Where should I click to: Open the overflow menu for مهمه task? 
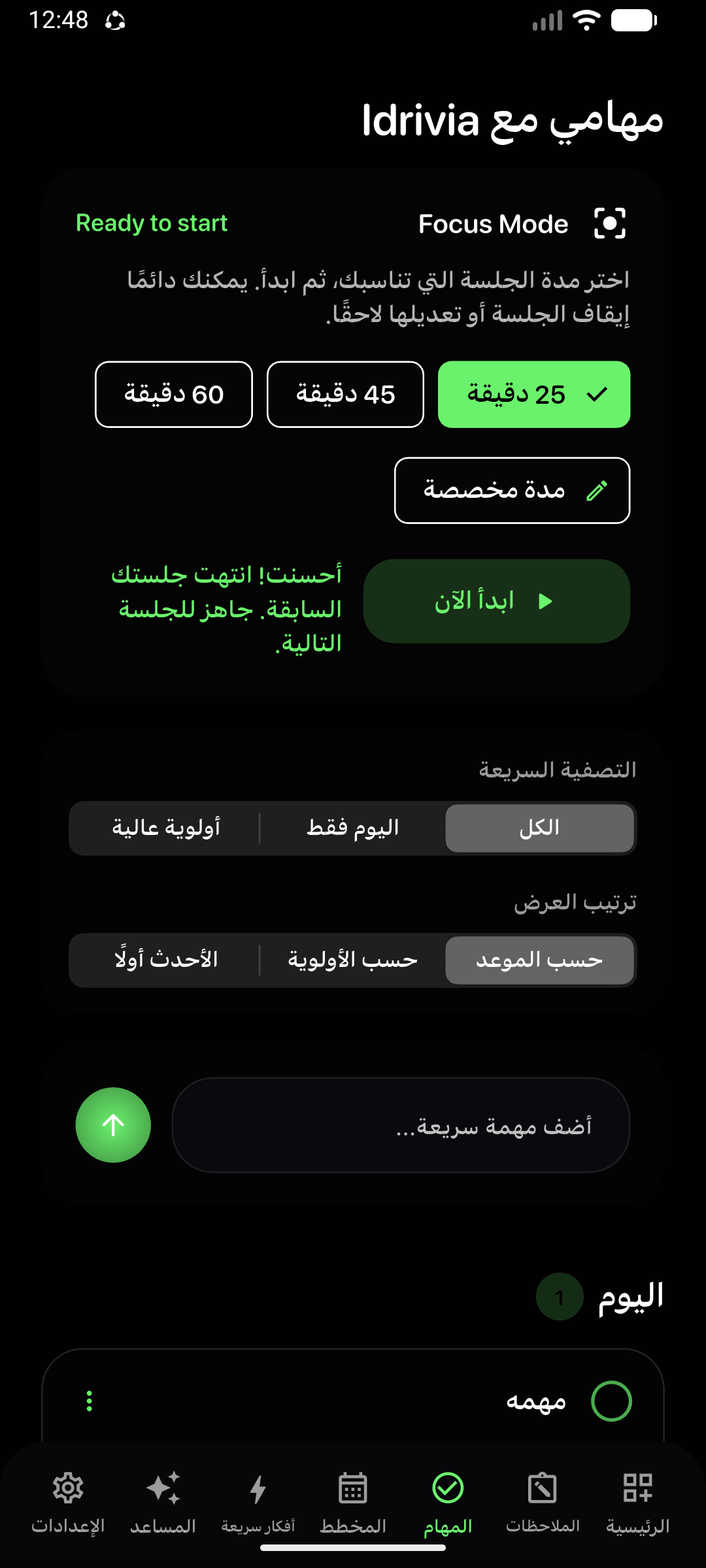click(x=90, y=1401)
